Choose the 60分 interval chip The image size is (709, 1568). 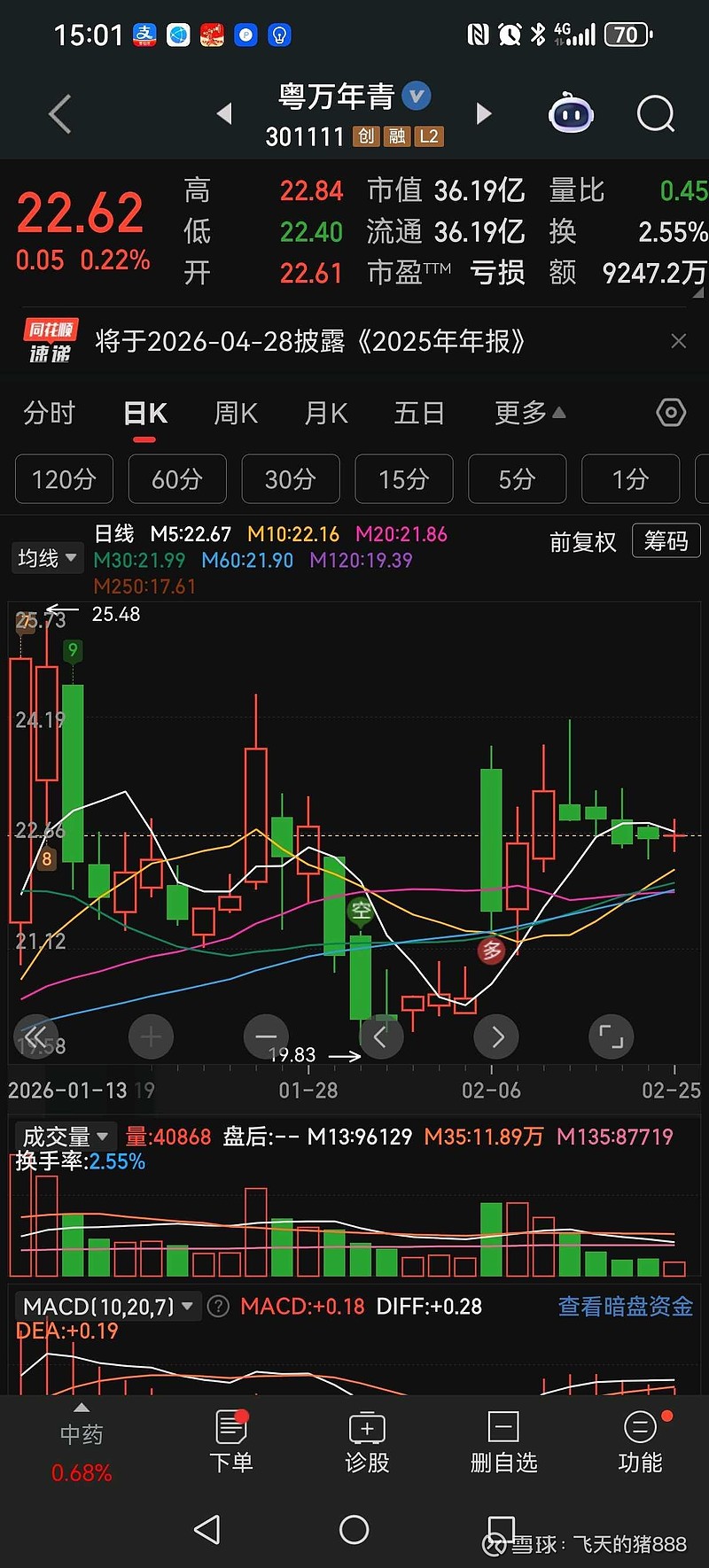tap(177, 479)
